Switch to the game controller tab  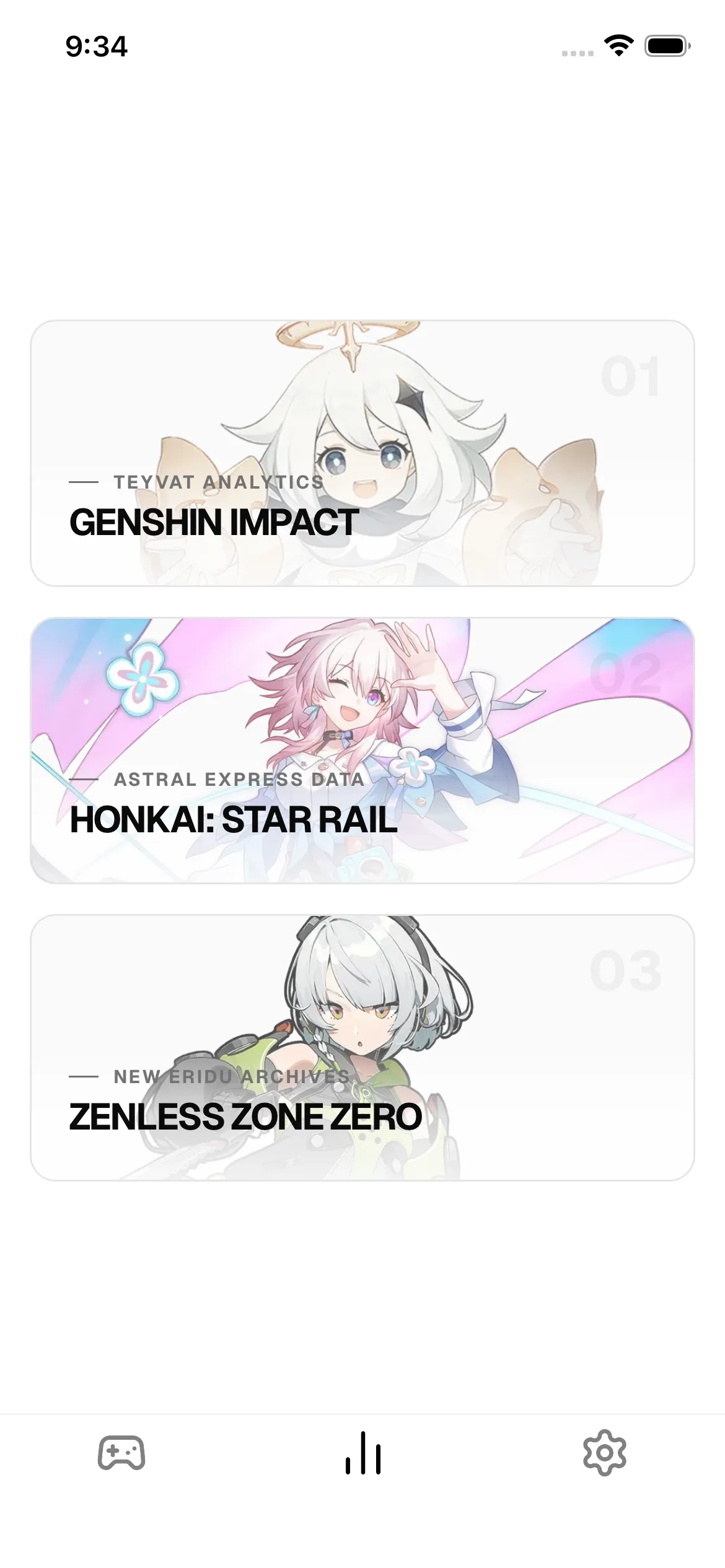121,1453
